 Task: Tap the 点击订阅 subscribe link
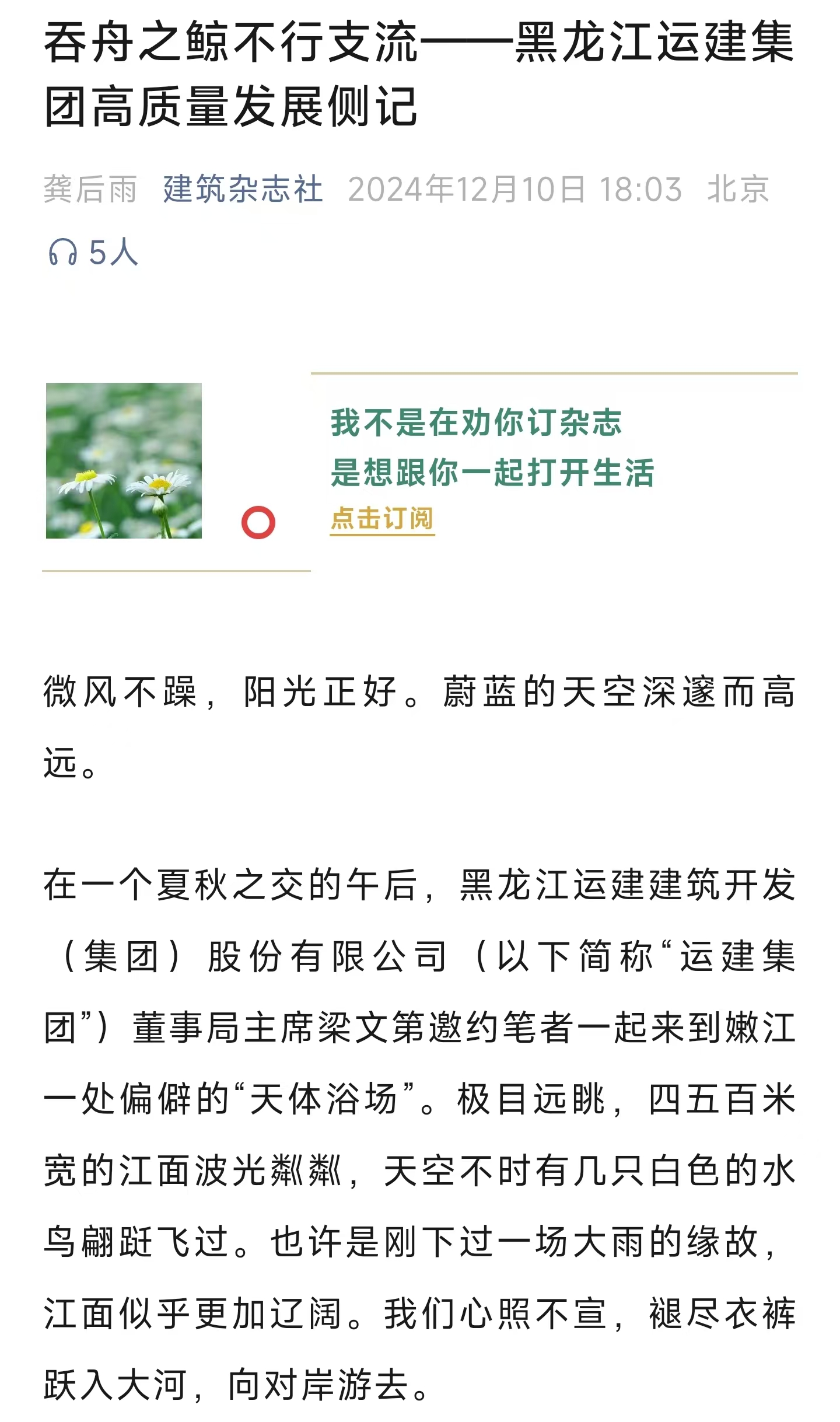[382, 519]
